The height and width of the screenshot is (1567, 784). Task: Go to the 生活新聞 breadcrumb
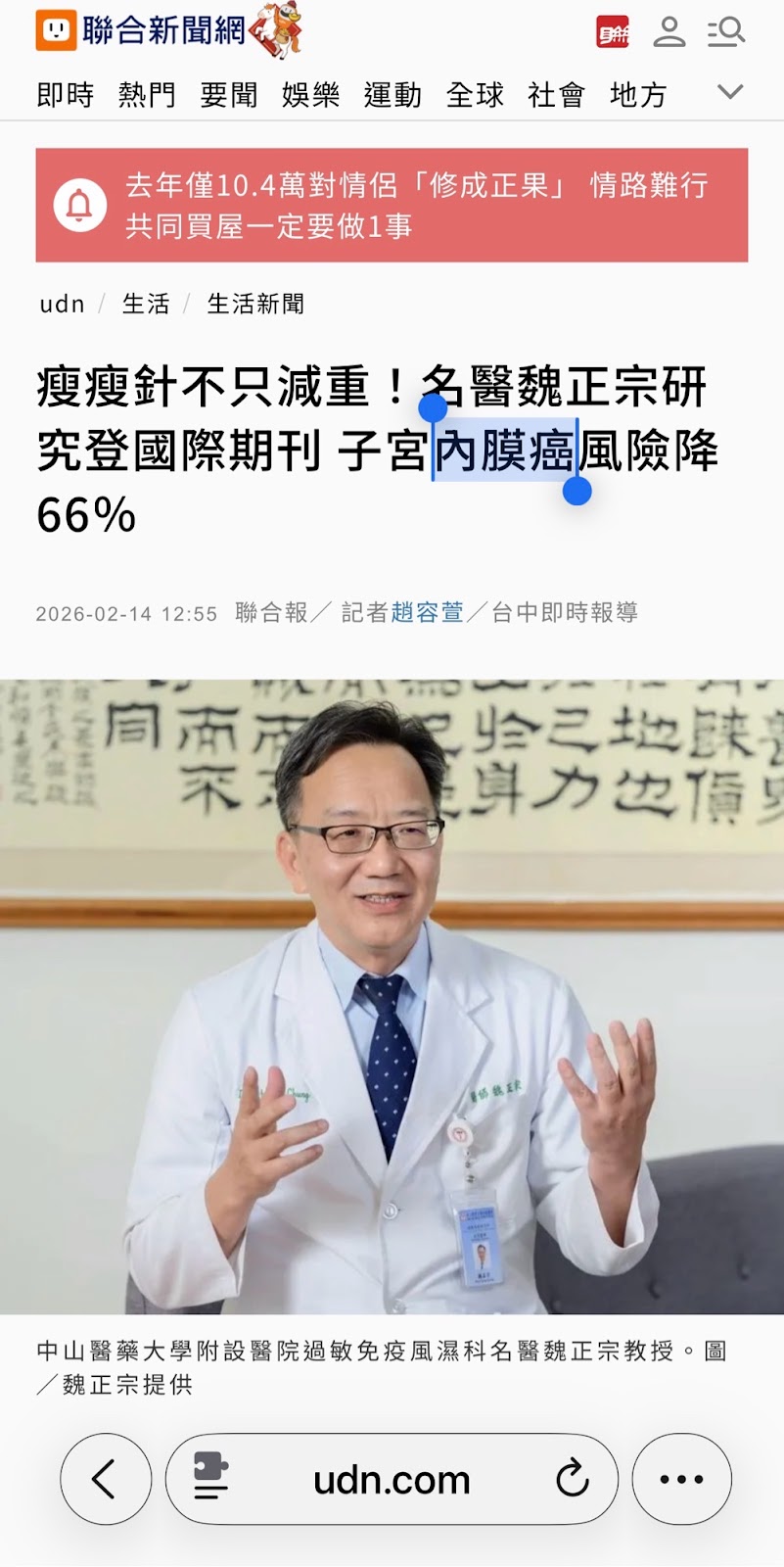pos(255,304)
